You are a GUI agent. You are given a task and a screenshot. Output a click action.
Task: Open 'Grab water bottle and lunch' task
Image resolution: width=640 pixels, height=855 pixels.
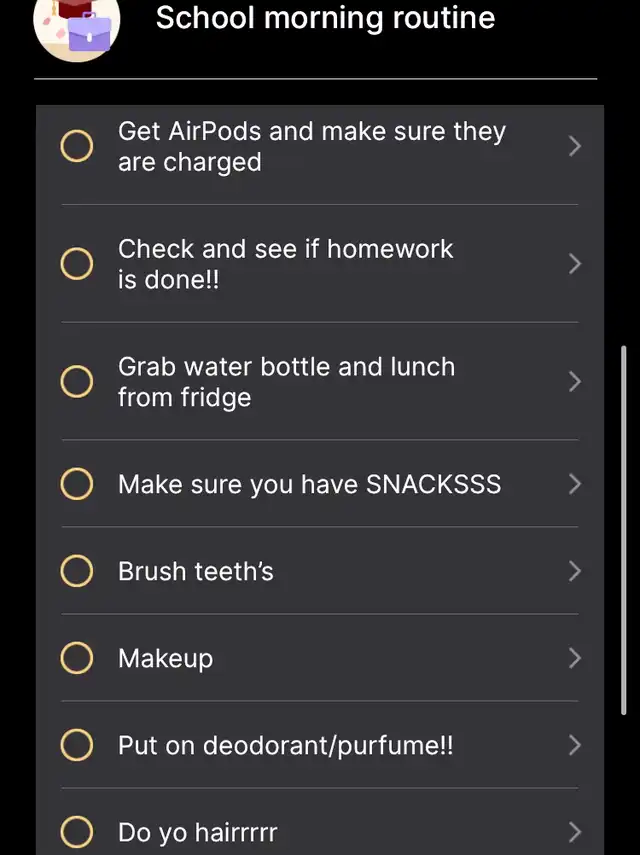[574, 382]
